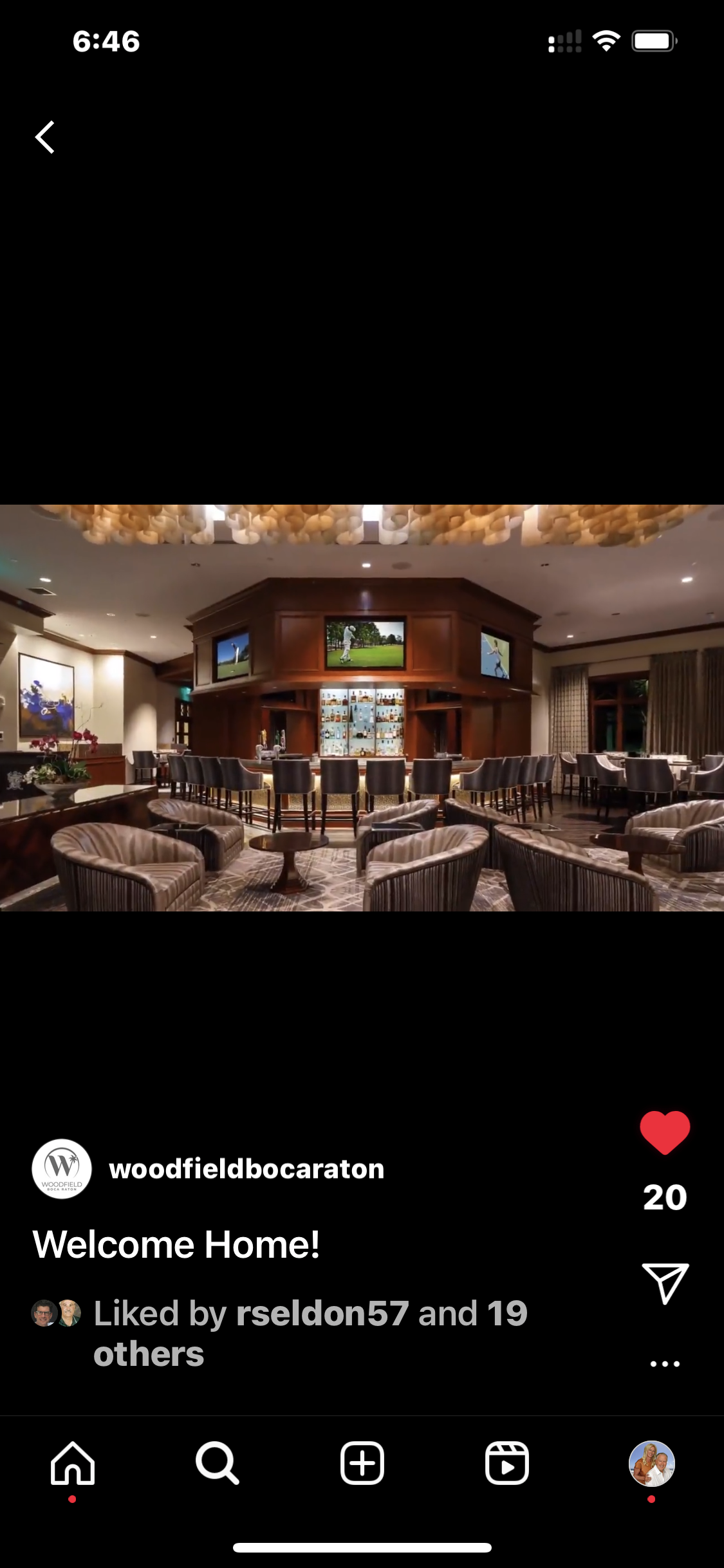724x1568 pixels.
Task: Switch to the Home tab
Action: click(73, 1463)
